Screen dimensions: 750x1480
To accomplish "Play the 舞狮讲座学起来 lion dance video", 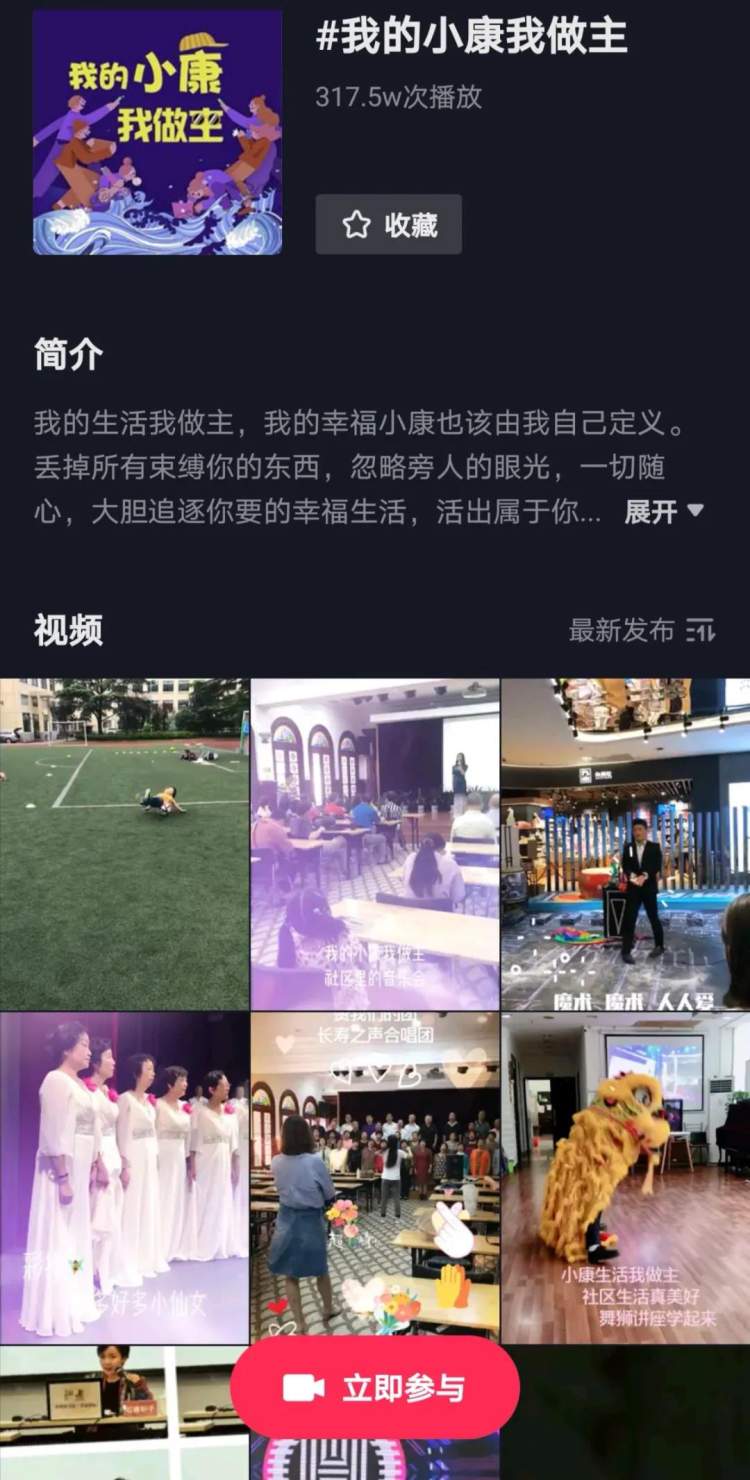I will coord(626,1177).
